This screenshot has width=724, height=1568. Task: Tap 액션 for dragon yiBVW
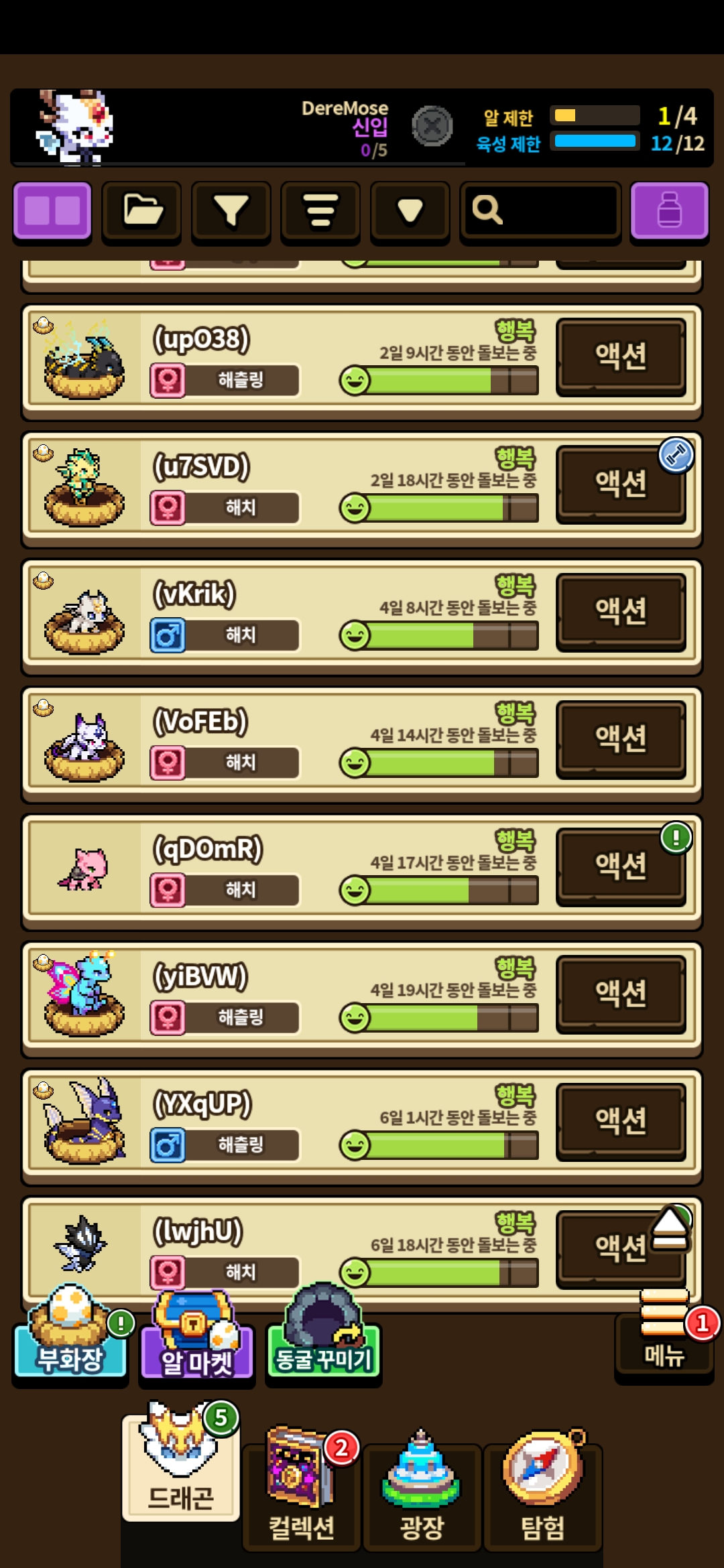pyautogui.click(x=621, y=992)
